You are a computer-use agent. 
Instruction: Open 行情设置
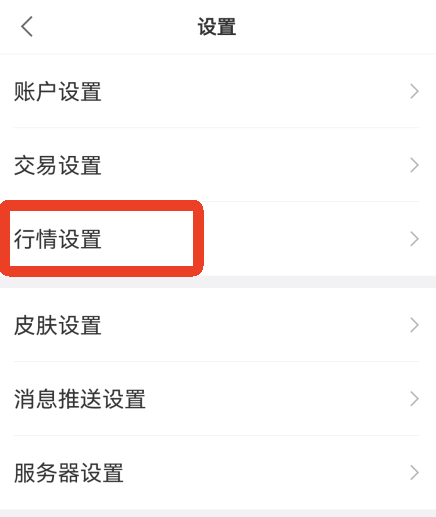pos(218,239)
